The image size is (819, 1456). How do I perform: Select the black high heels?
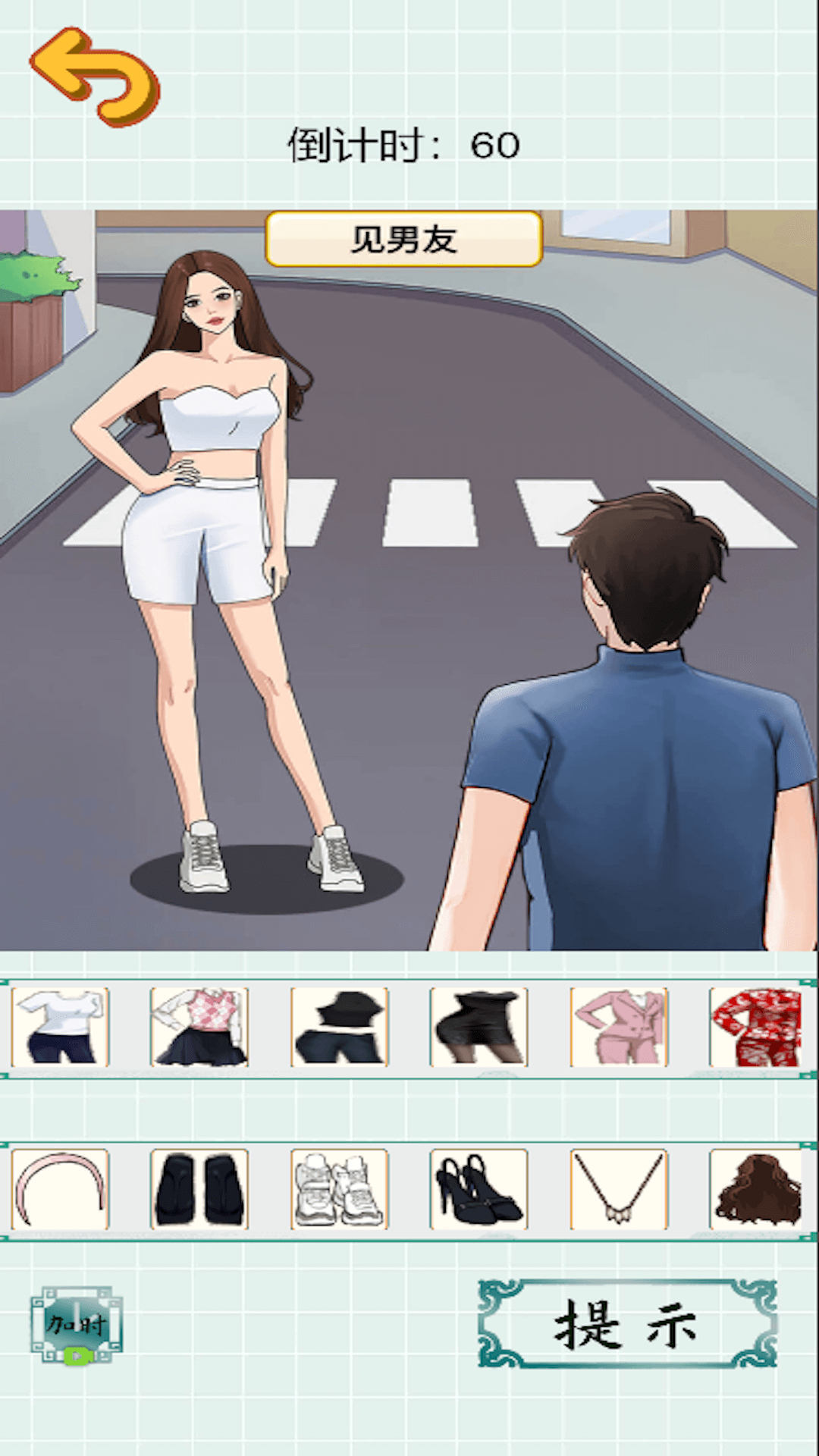coord(479,1188)
